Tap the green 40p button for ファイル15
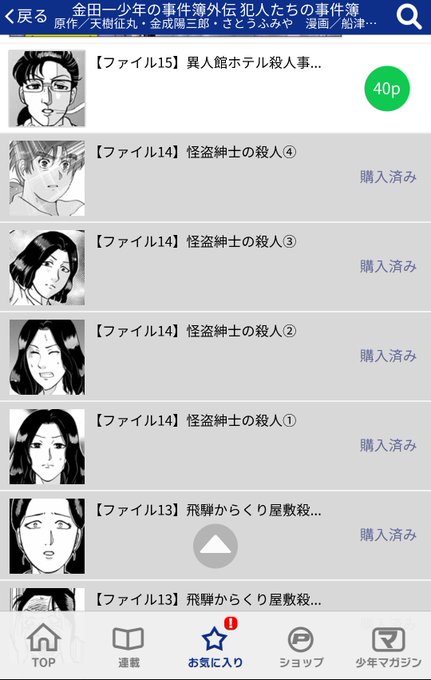 pyautogui.click(x=387, y=88)
